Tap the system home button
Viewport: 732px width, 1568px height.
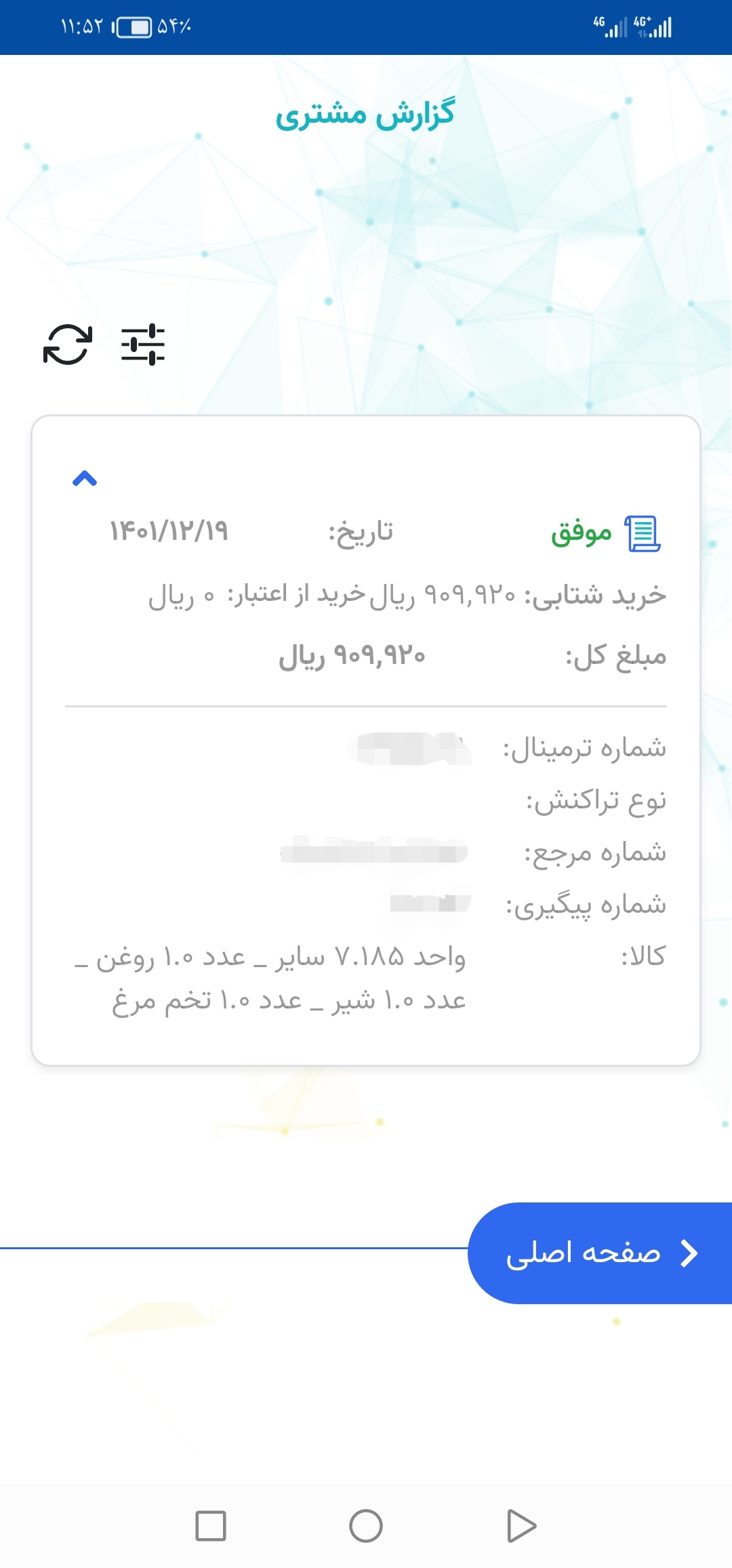(x=366, y=1526)
